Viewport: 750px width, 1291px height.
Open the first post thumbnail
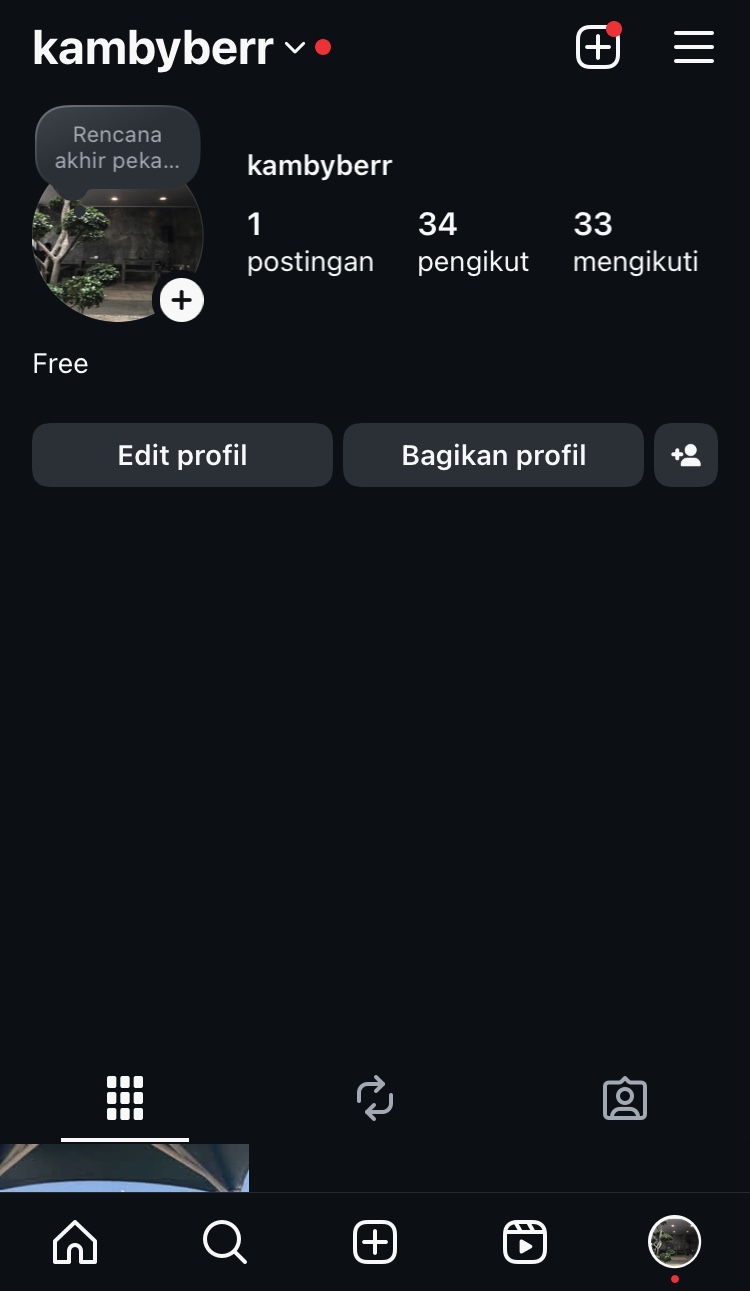click(x=124, y=1168)
